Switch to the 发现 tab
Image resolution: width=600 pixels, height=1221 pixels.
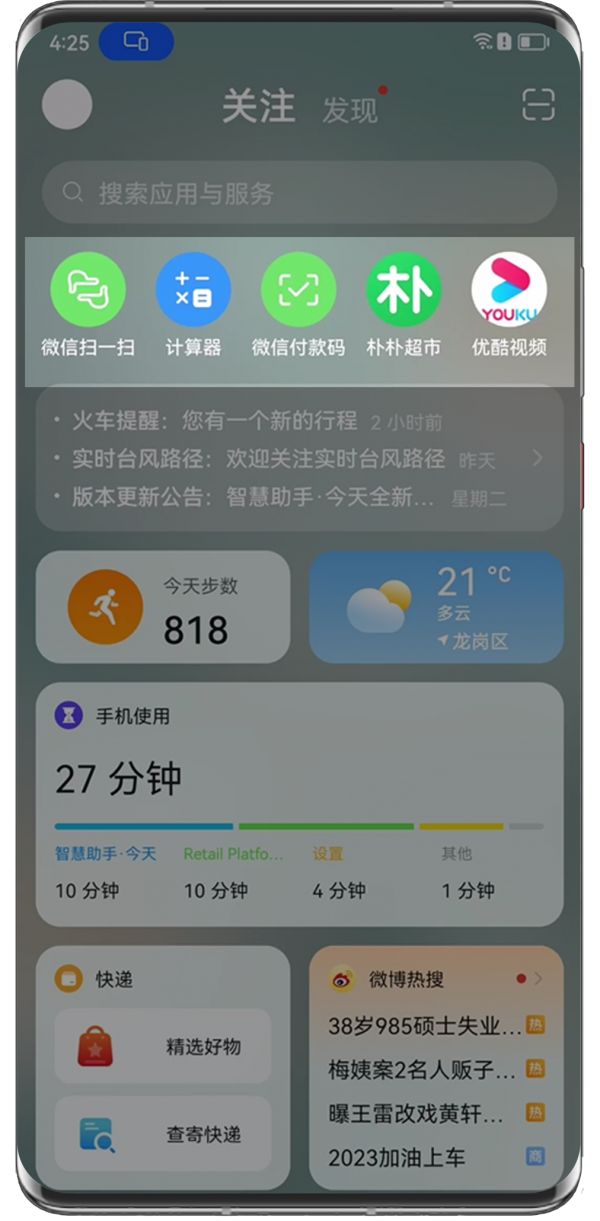click(x=349, y=110)
